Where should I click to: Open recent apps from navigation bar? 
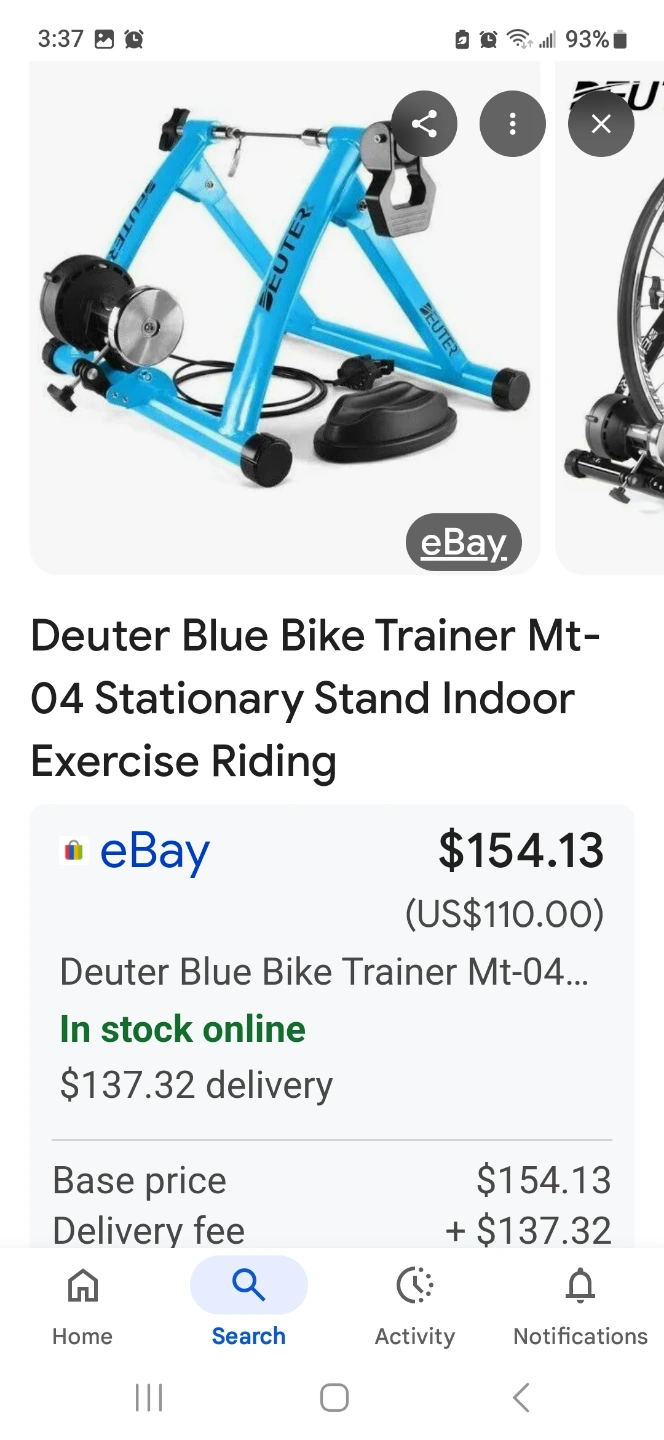click(x=148, y=1397)
